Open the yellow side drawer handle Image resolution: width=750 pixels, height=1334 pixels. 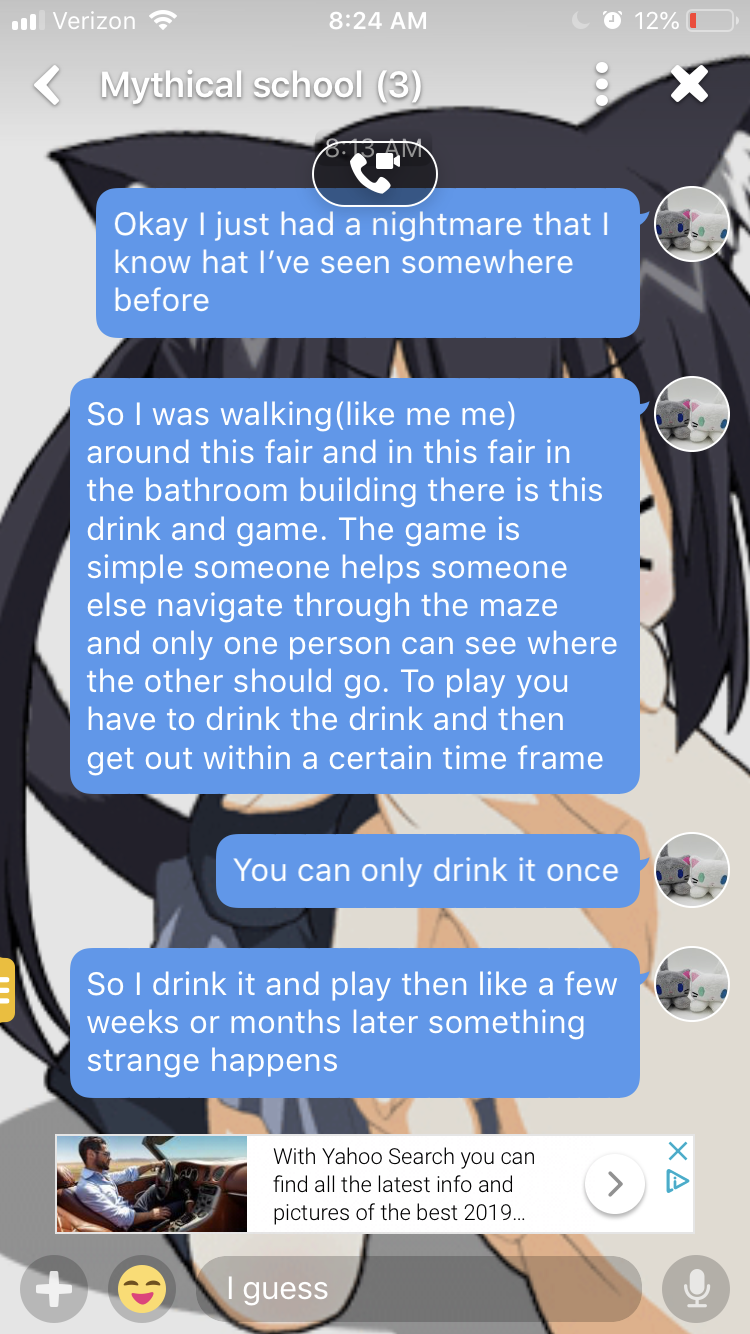[7, 990]
